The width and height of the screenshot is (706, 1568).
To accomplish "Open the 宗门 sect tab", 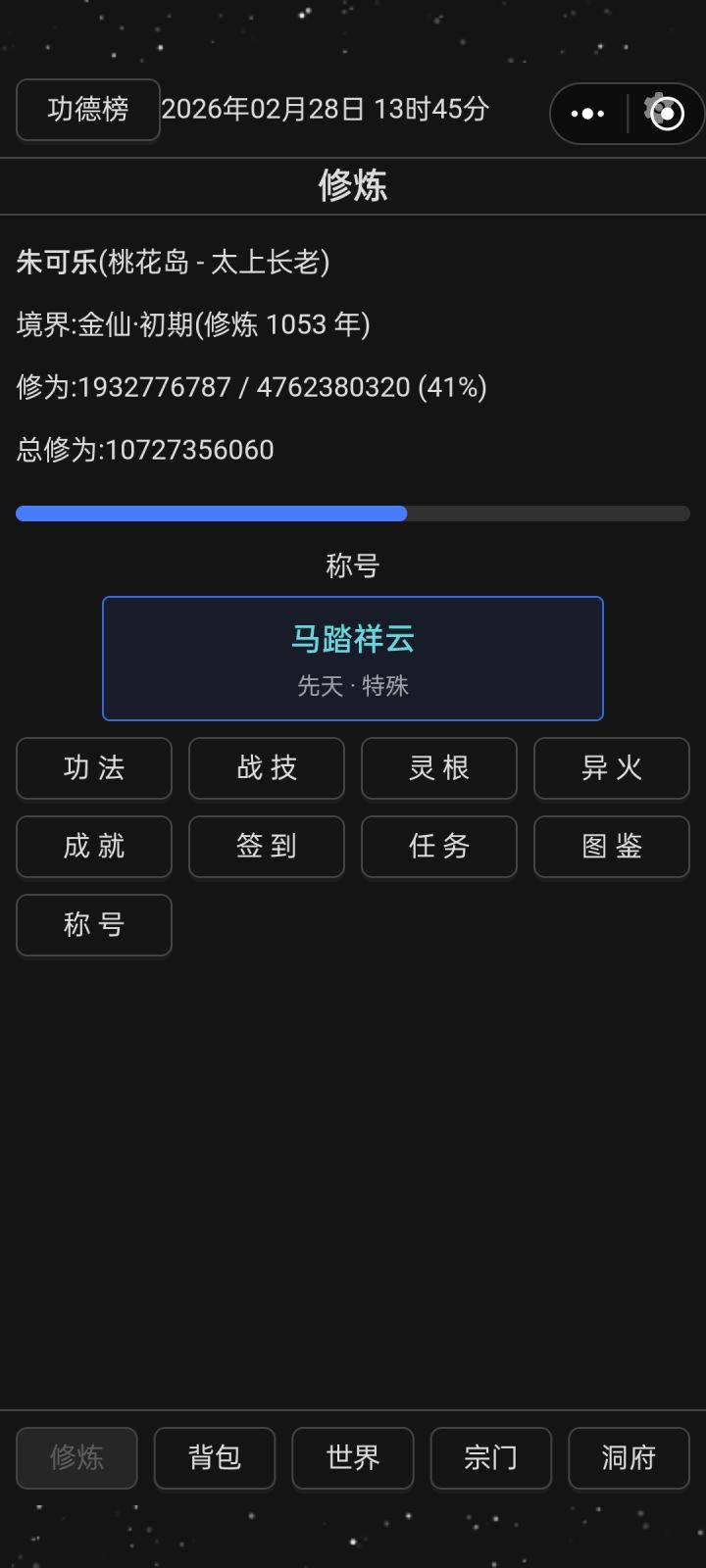I will click(490, 1458).
